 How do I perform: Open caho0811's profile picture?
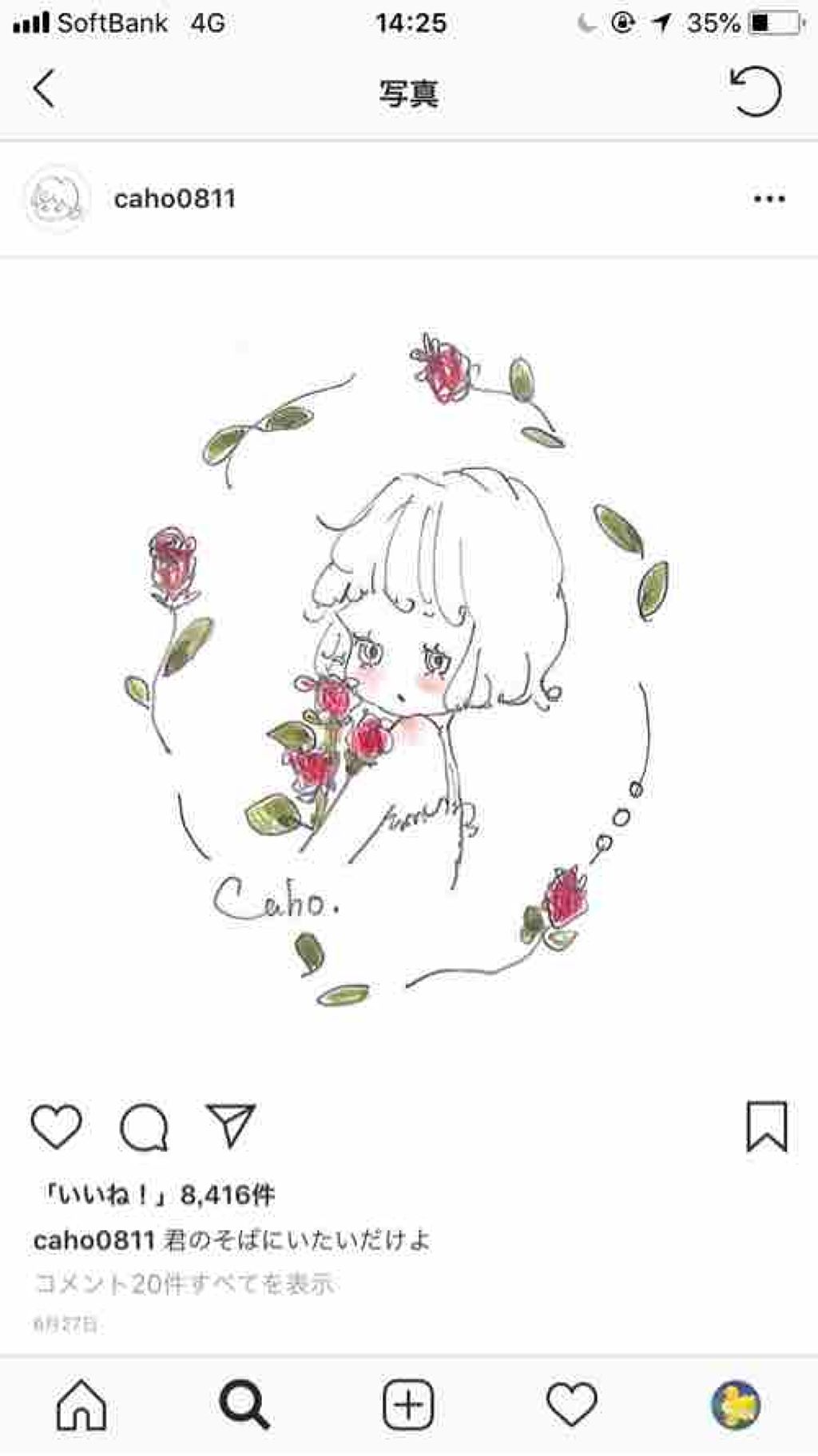click(x=56, y=199)
